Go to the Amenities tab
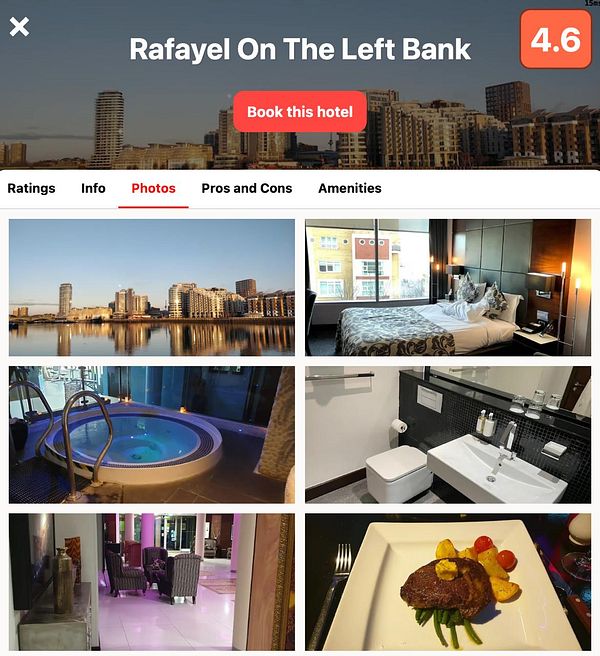 click(349, 188)
